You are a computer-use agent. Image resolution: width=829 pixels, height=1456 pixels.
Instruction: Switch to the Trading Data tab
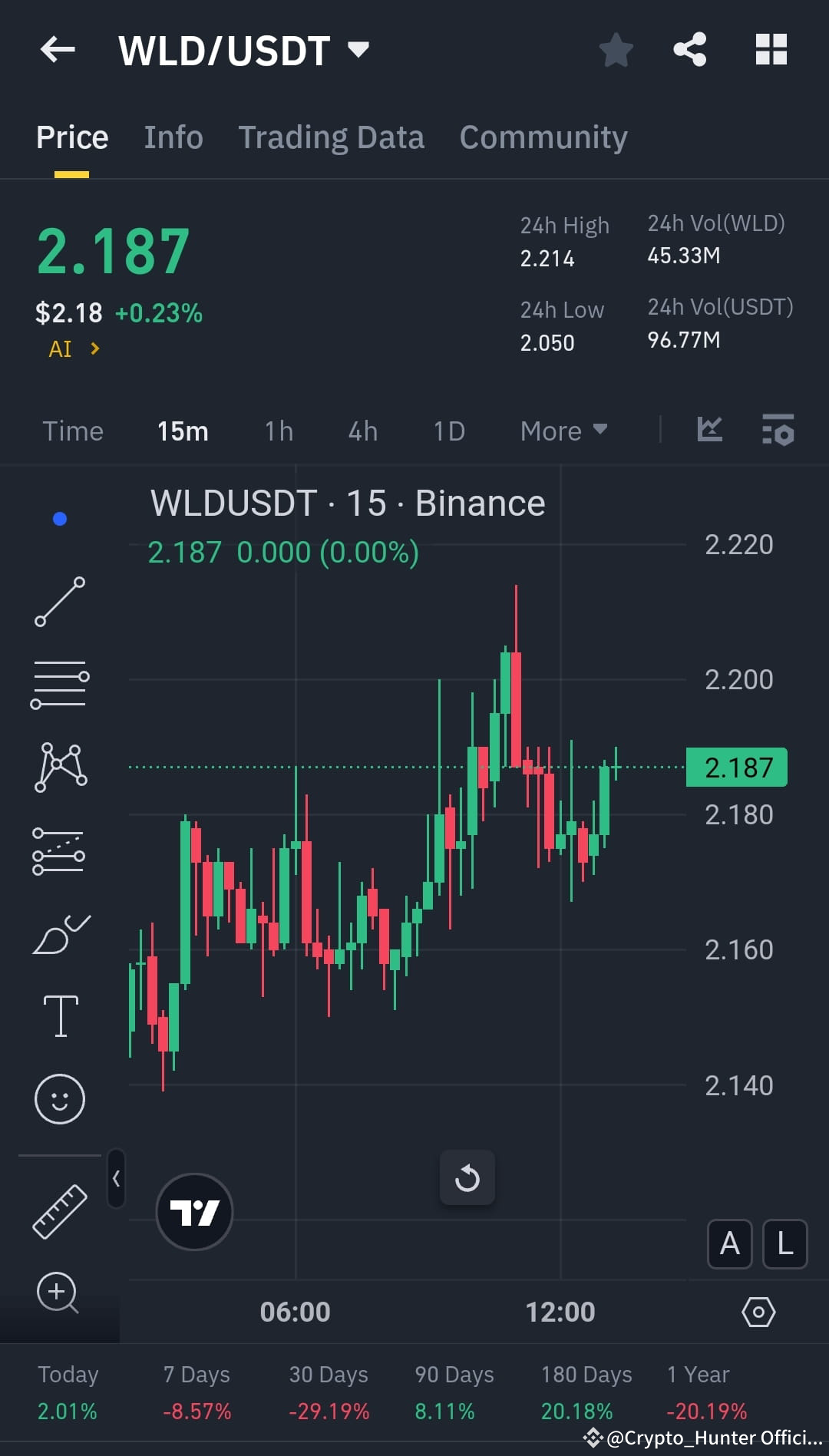[x=332, y=137]
